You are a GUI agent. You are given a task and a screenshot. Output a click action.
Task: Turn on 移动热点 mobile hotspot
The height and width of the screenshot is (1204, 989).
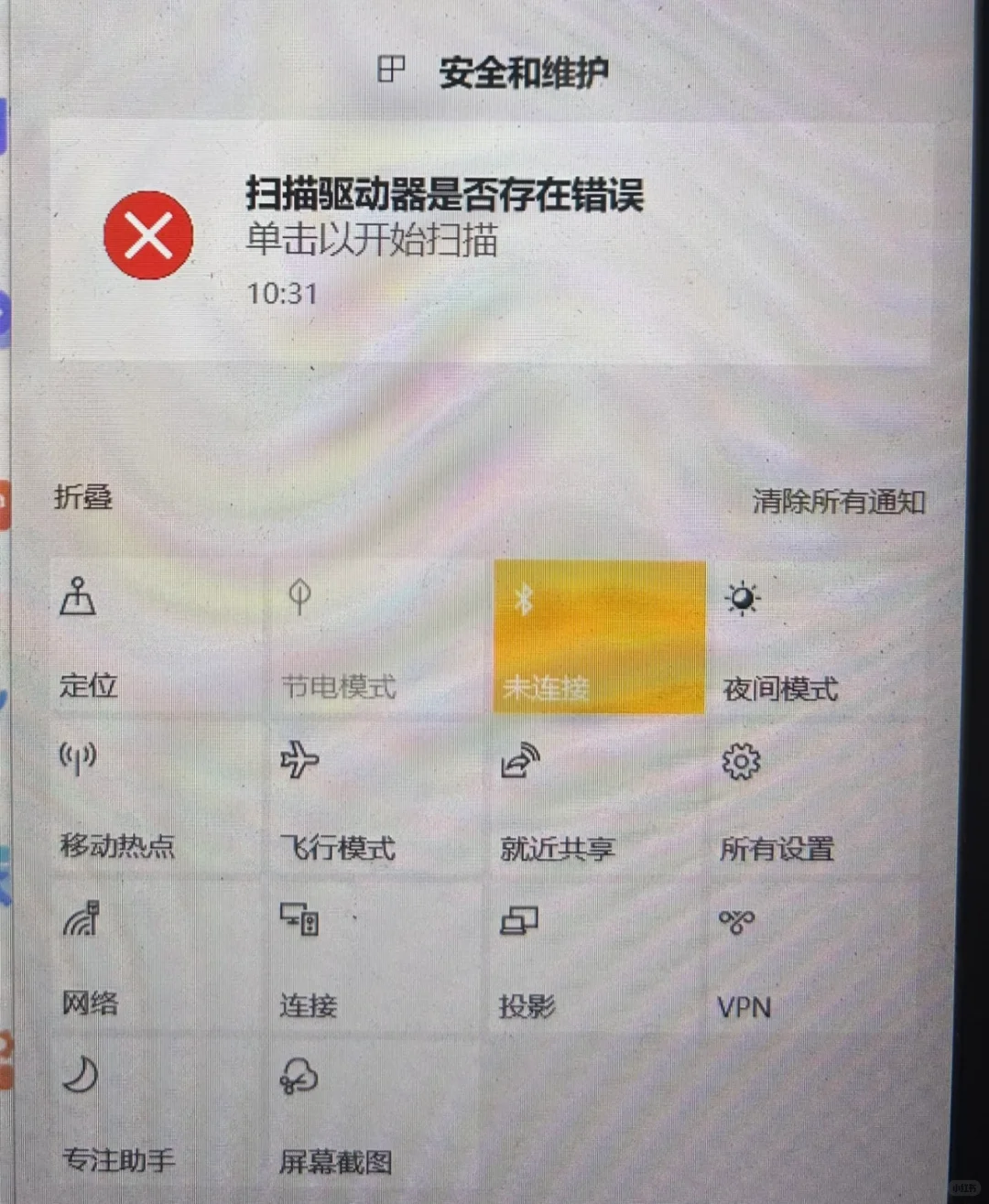point(156,798)
